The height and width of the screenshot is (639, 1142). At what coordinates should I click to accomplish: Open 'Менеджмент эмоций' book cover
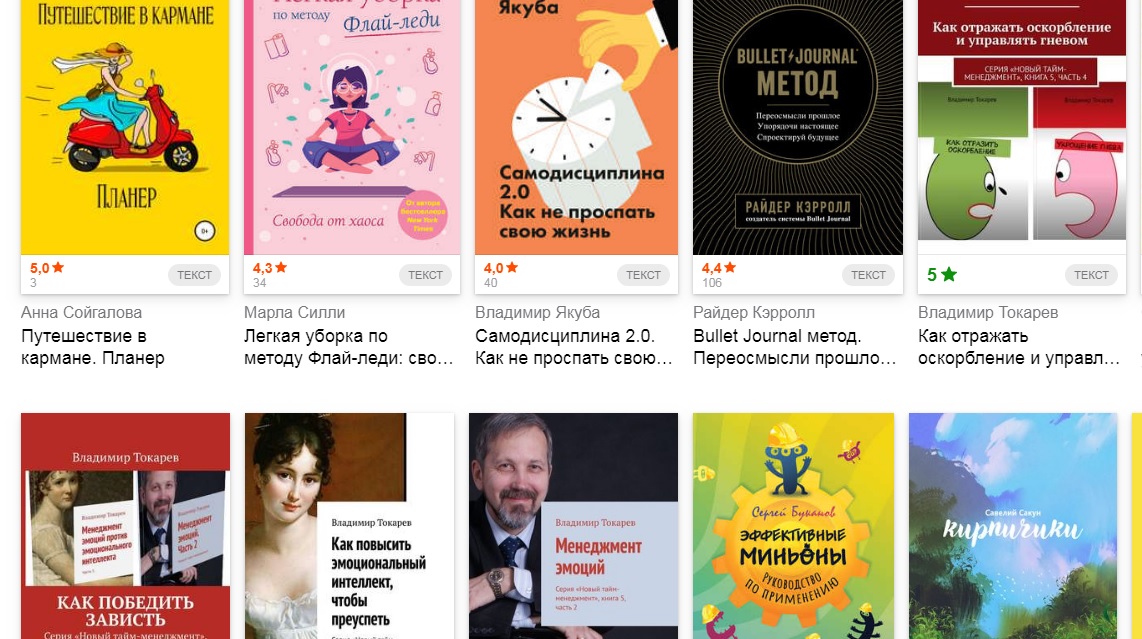(573, 525)
